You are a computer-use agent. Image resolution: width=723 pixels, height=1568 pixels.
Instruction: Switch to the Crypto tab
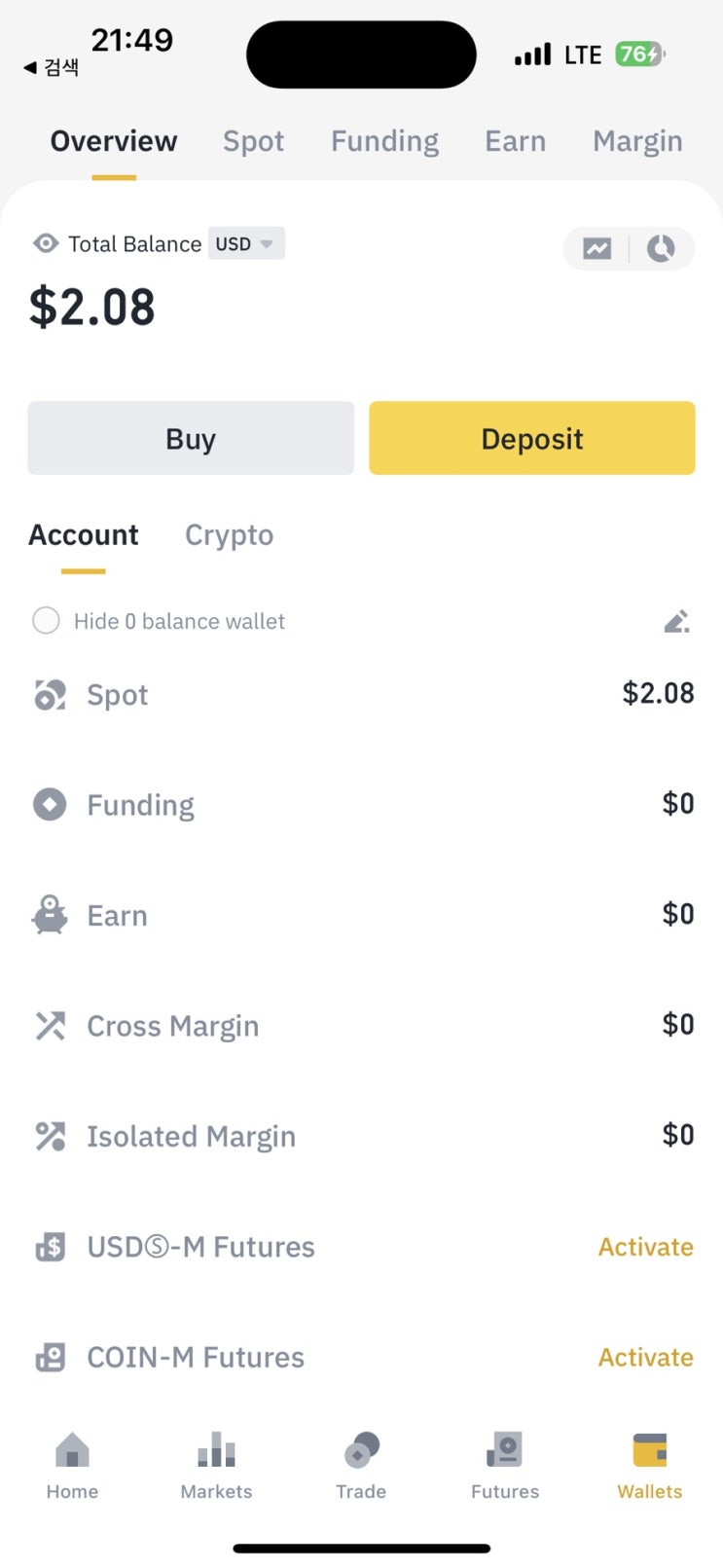(230, 535)
